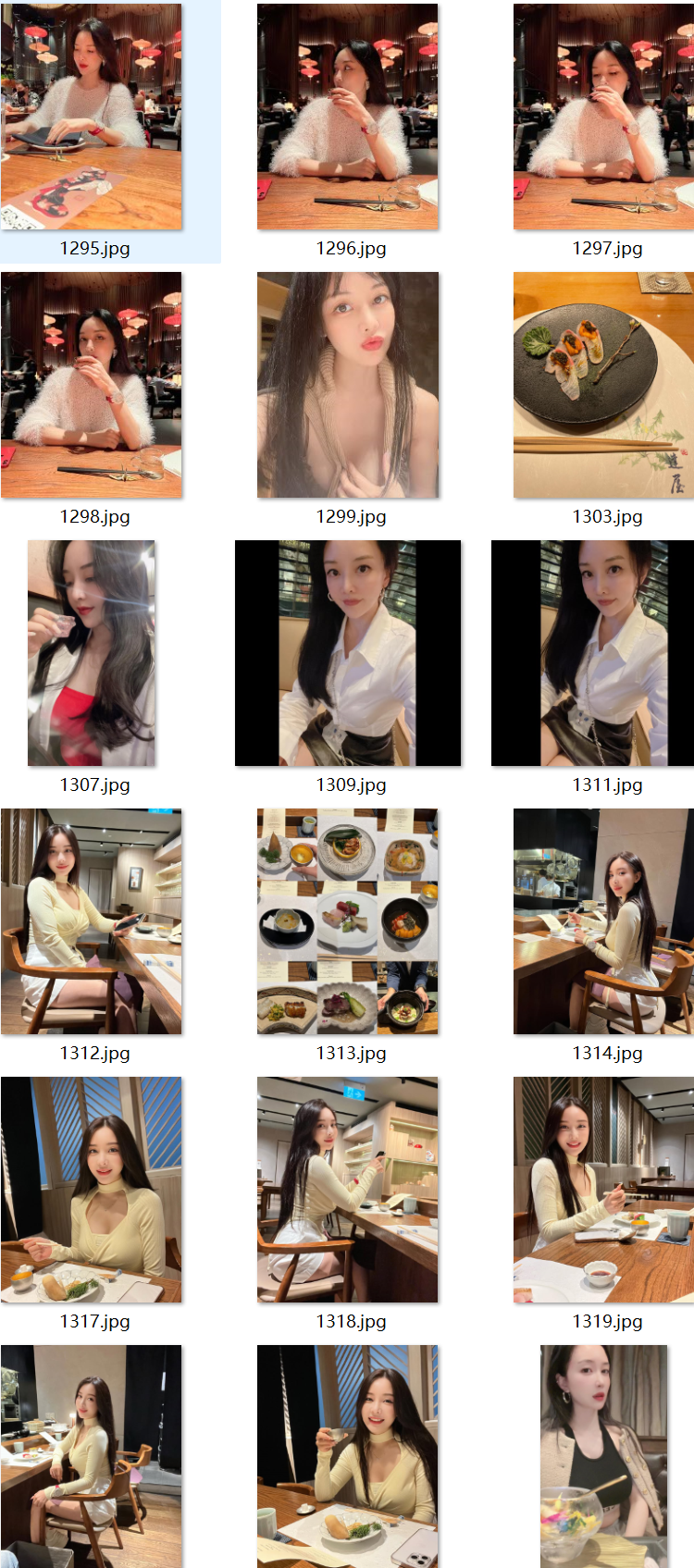
Task: Open the image file 1295.jpg
Action: tap(92, 117)
